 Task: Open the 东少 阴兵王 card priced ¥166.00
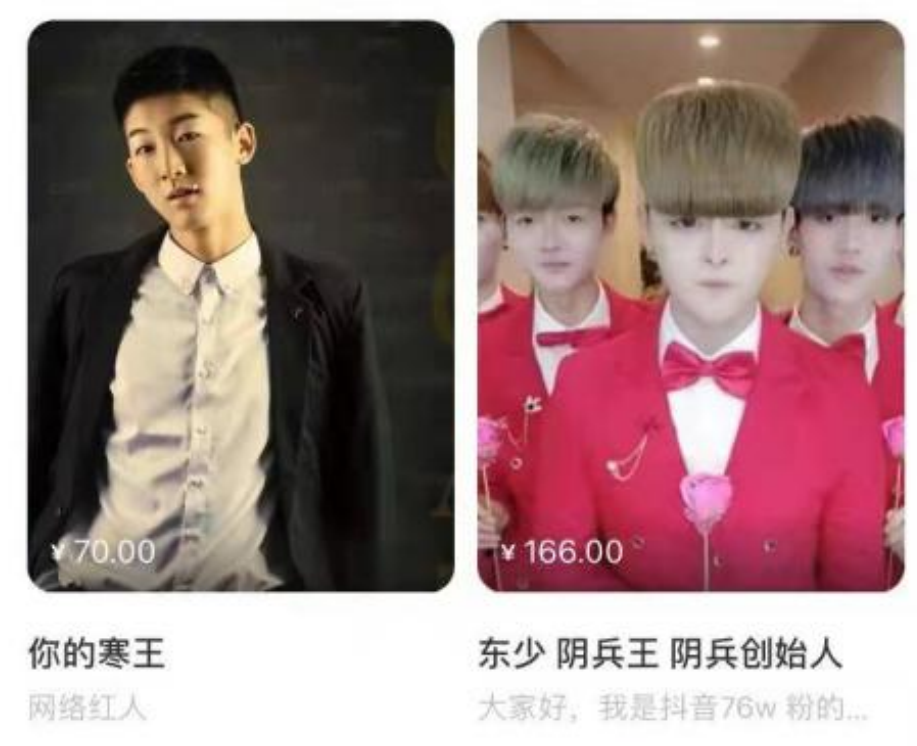click(690, 305)
